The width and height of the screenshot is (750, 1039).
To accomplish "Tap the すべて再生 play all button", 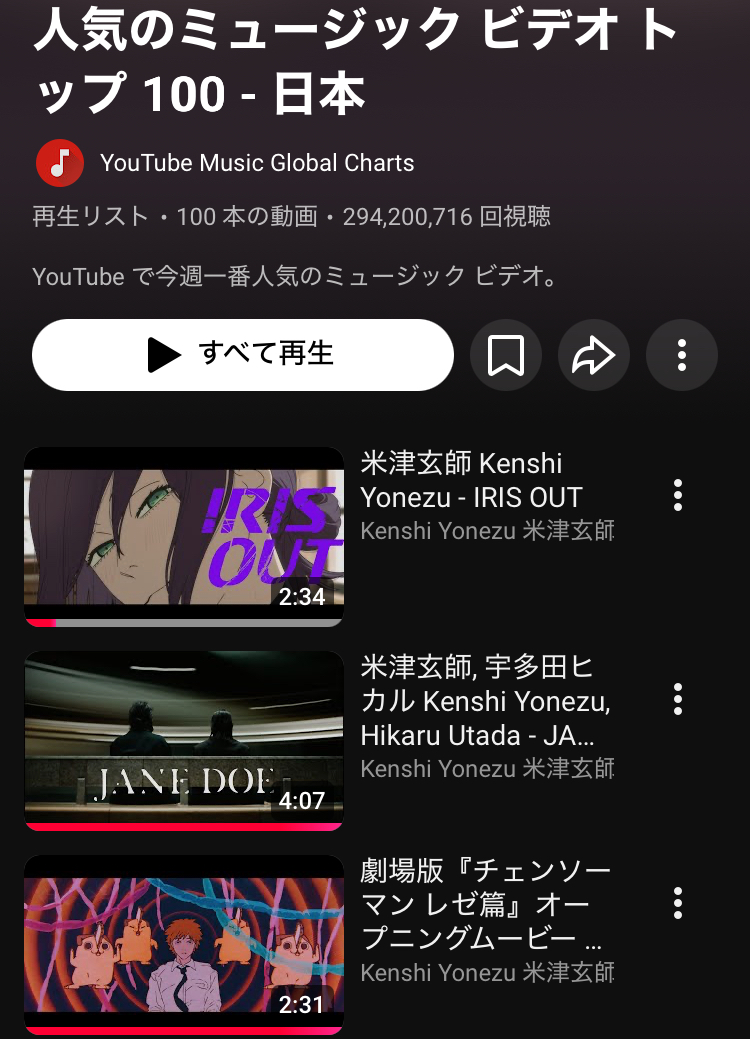I will tap(243, 355).
